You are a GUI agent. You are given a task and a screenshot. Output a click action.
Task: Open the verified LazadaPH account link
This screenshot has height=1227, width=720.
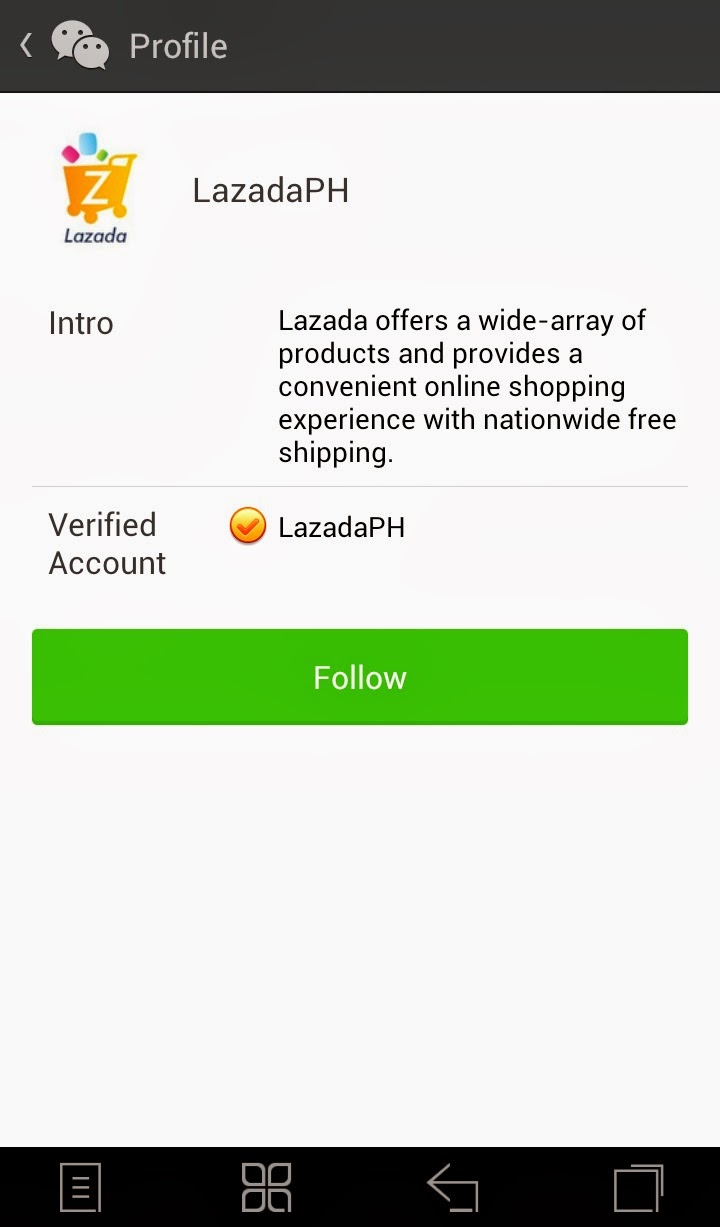340,527
